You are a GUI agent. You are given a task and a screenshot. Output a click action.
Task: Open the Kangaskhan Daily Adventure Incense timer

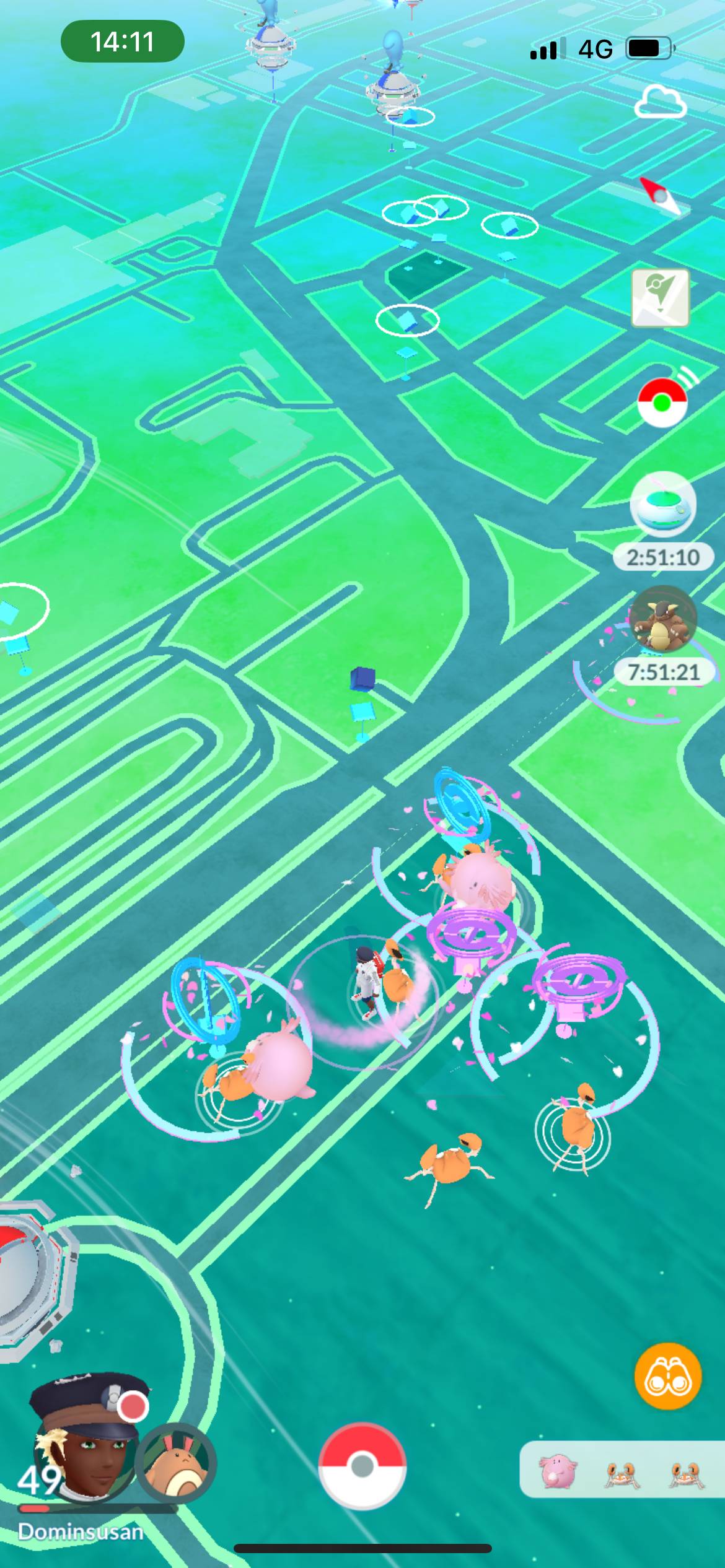(x=663, y=635)
